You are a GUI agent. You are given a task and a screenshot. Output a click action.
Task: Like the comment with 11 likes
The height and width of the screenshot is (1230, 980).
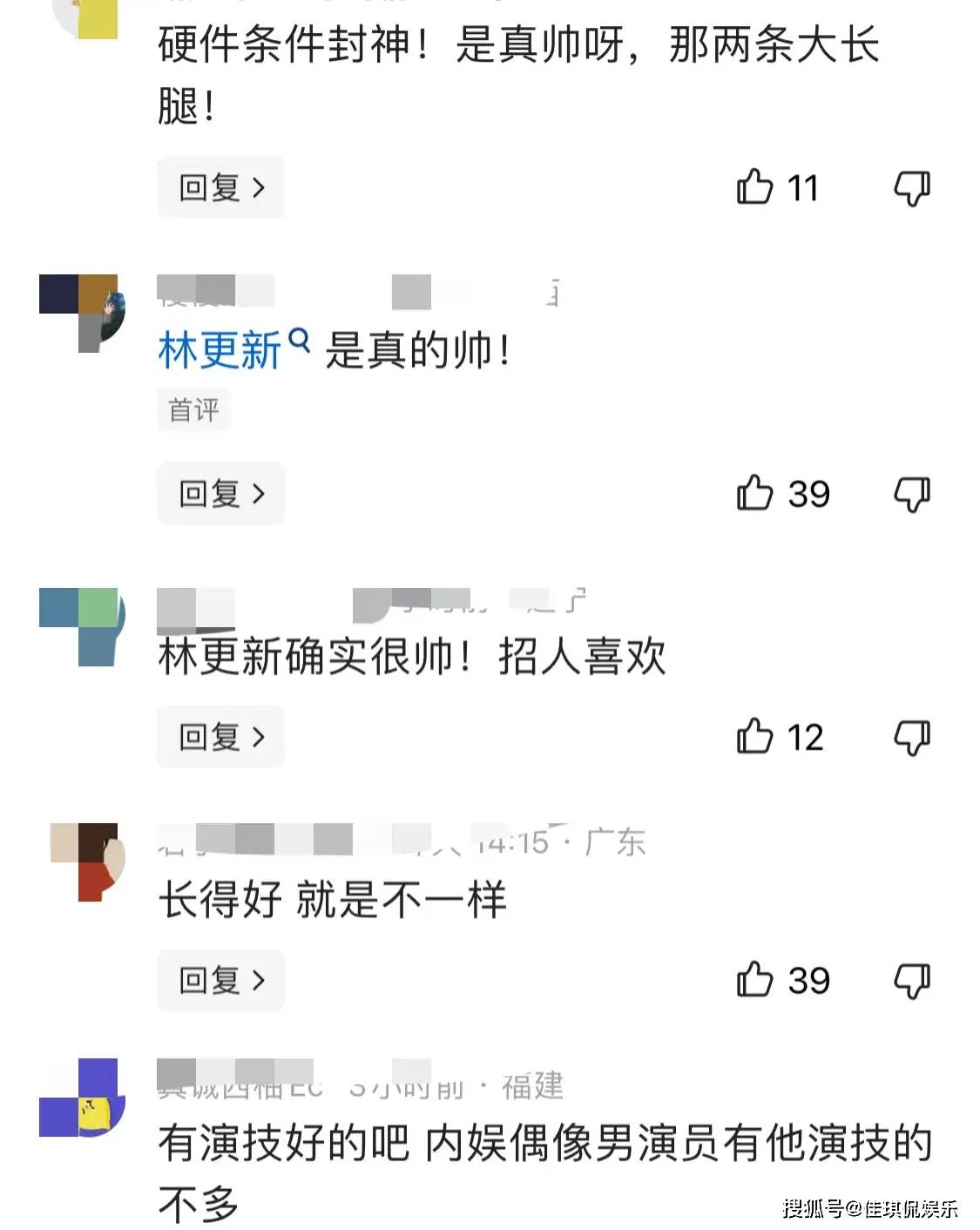pyautogui.click(x=754, y=187)
